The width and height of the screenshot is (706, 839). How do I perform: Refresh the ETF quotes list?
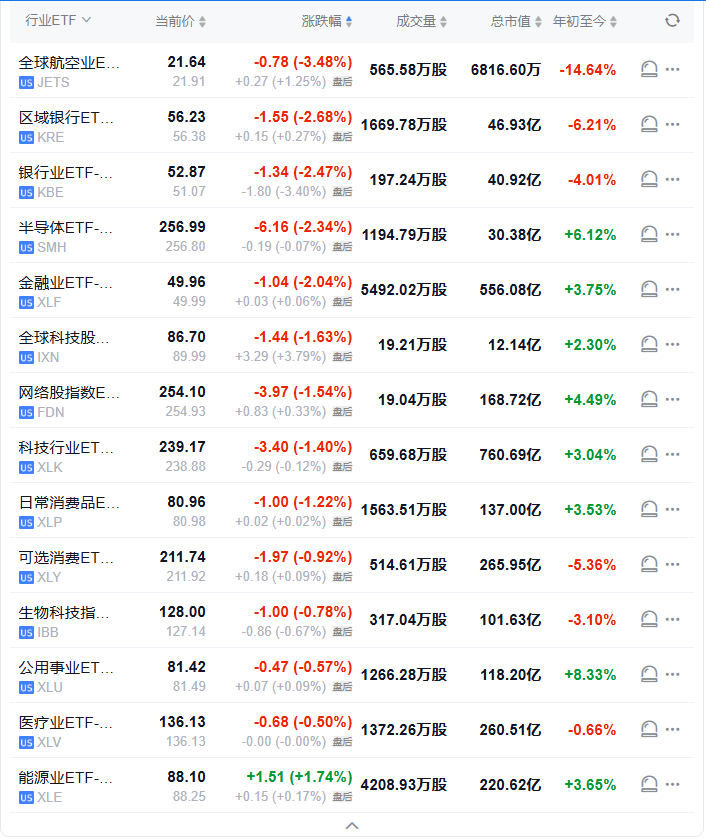tap(672, 20)
